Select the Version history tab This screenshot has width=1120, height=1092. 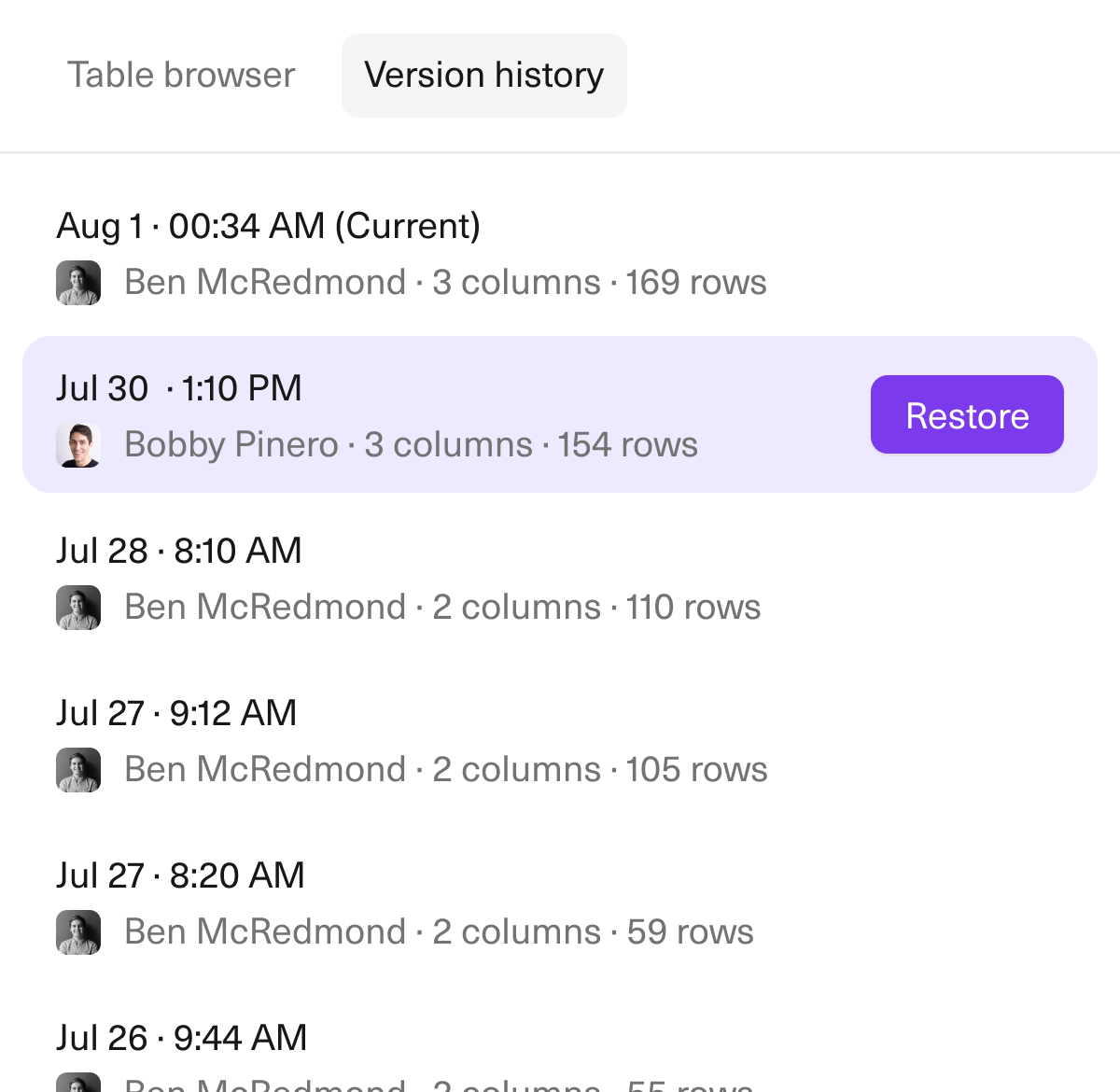pos(483,76)
